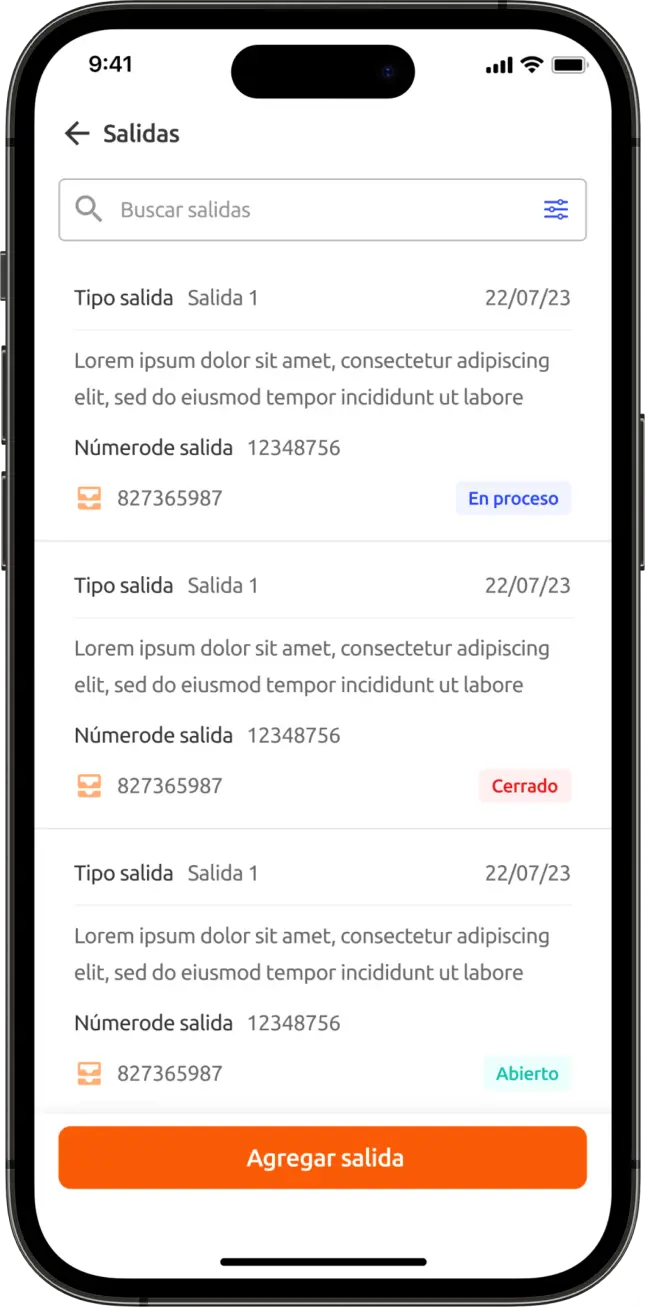Open the salida card marked Cerrado

[x=323, y=686]
